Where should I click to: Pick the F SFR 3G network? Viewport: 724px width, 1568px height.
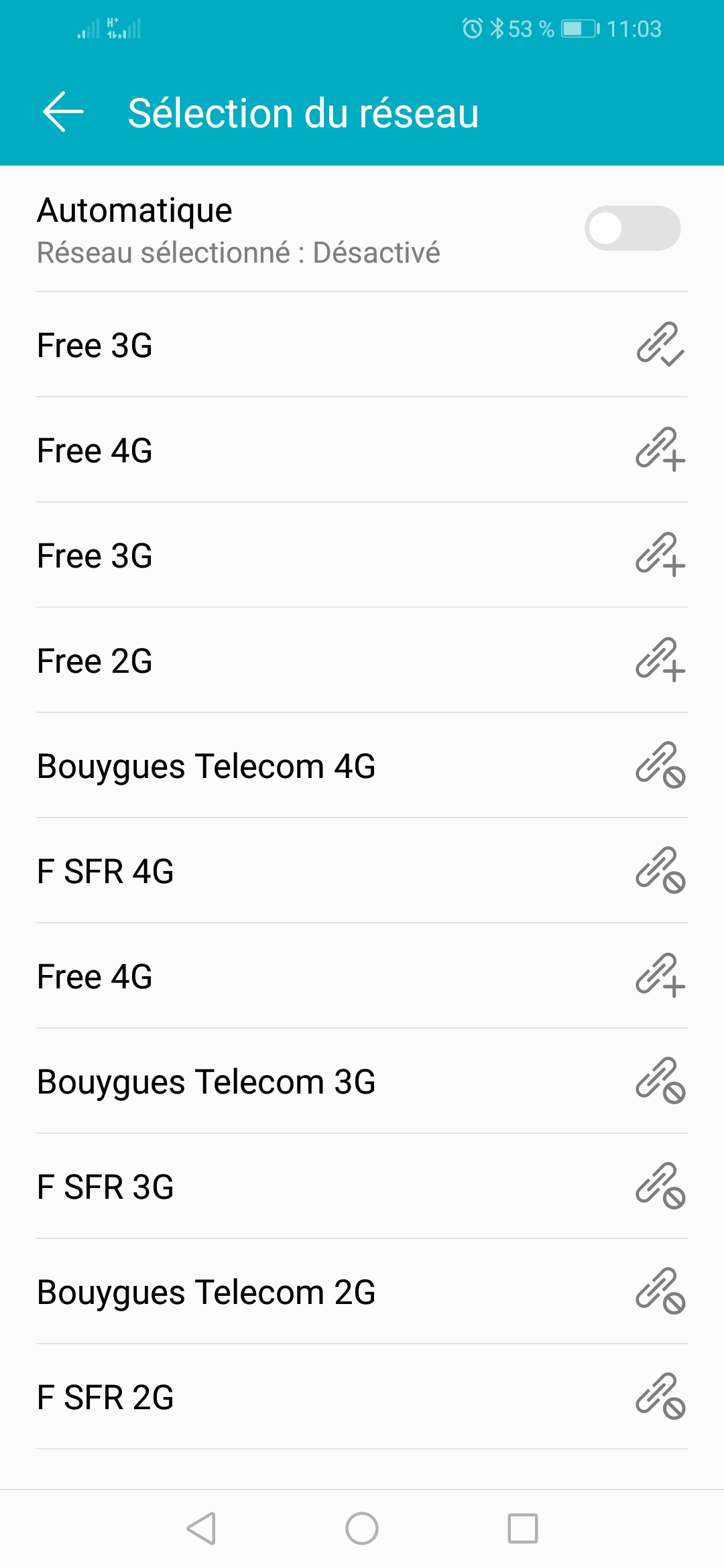362,1187
